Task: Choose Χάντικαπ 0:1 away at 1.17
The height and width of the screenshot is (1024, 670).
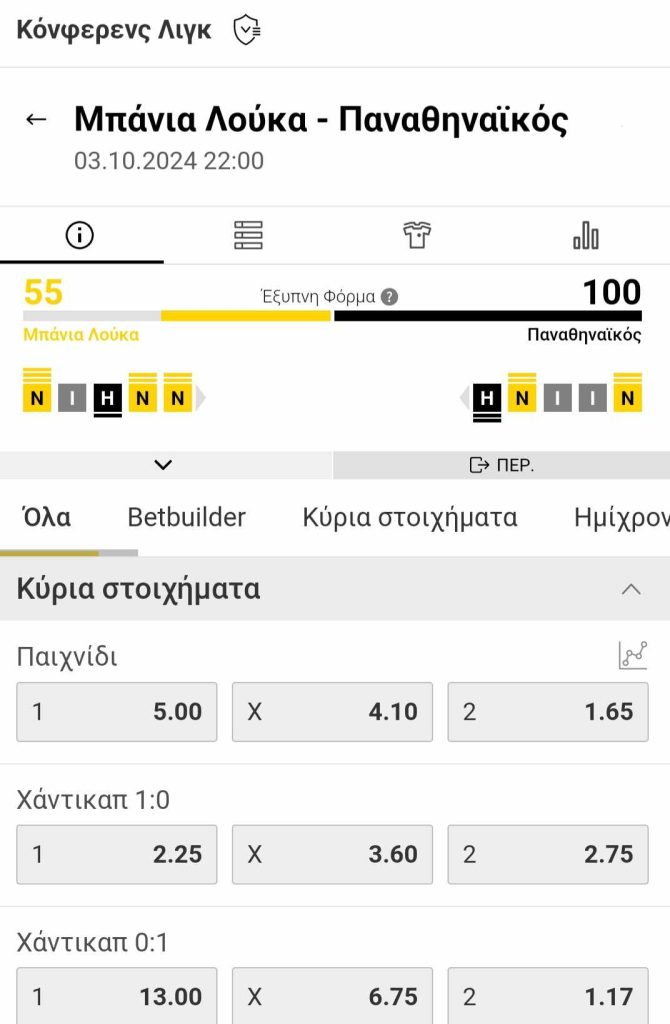Action: click(x=547, y=996)
